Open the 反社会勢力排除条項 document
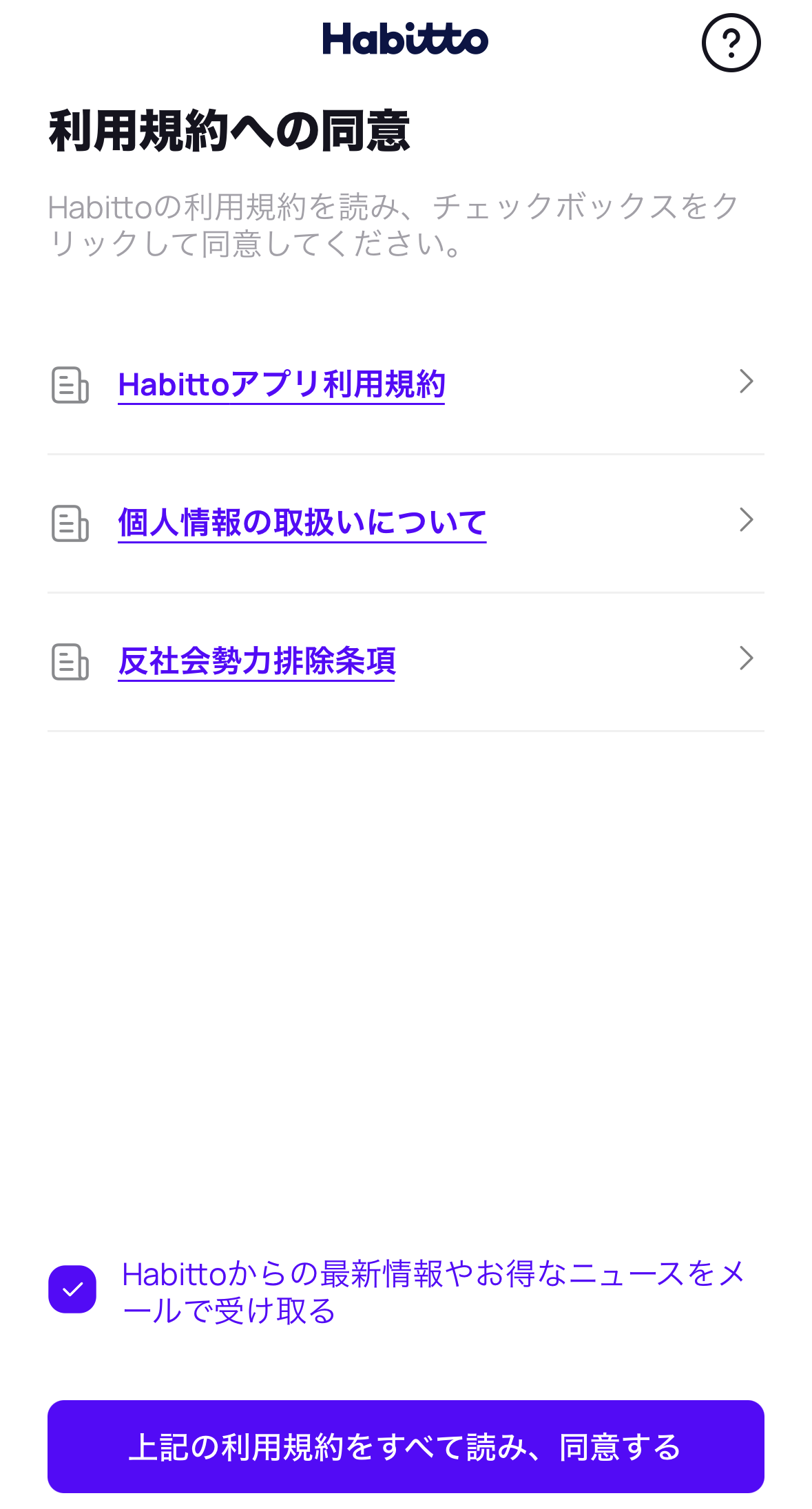The height and width of the screenshot is (1509, 812). pos(406,662)
